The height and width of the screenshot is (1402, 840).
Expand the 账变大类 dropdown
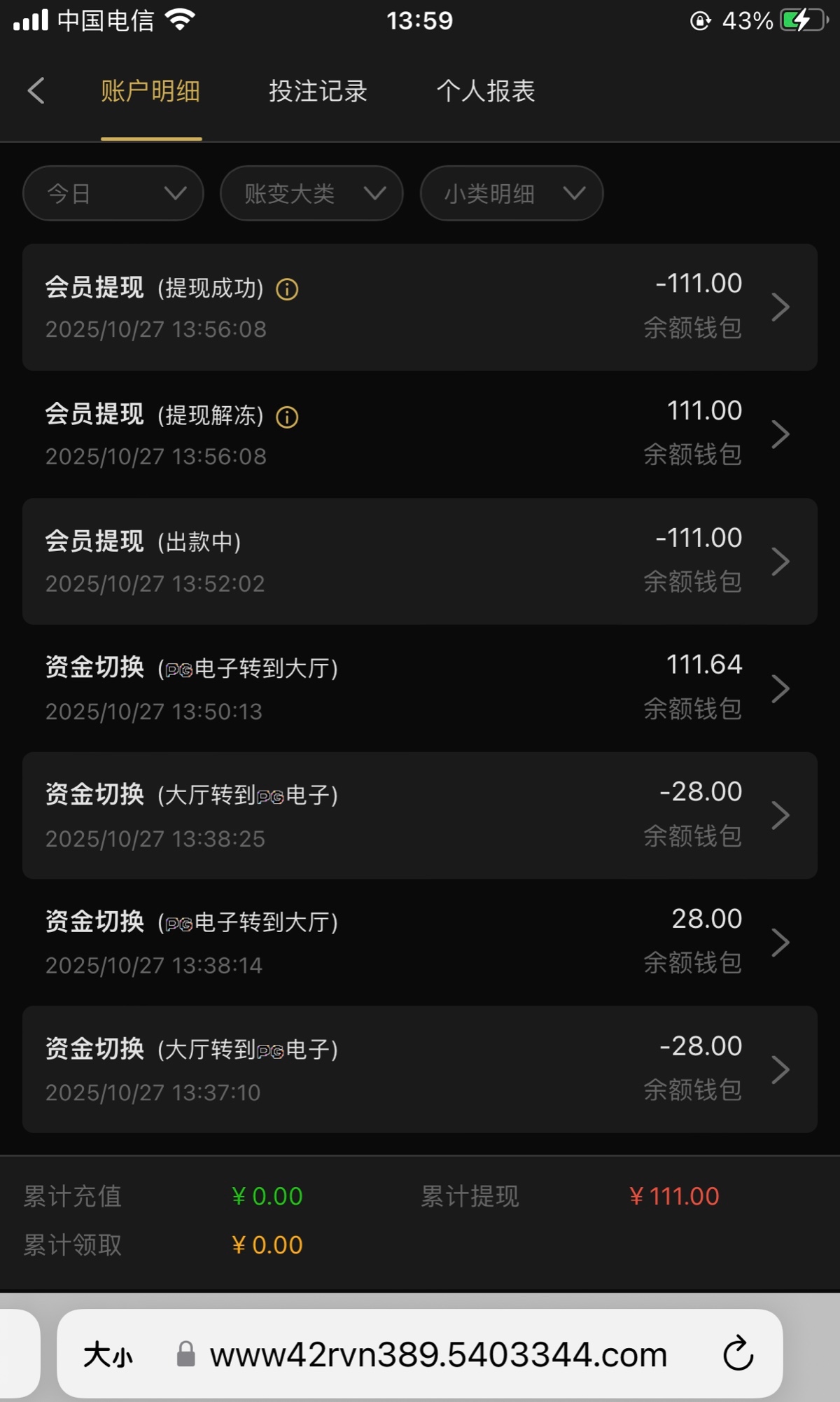[x=311, y=193]
